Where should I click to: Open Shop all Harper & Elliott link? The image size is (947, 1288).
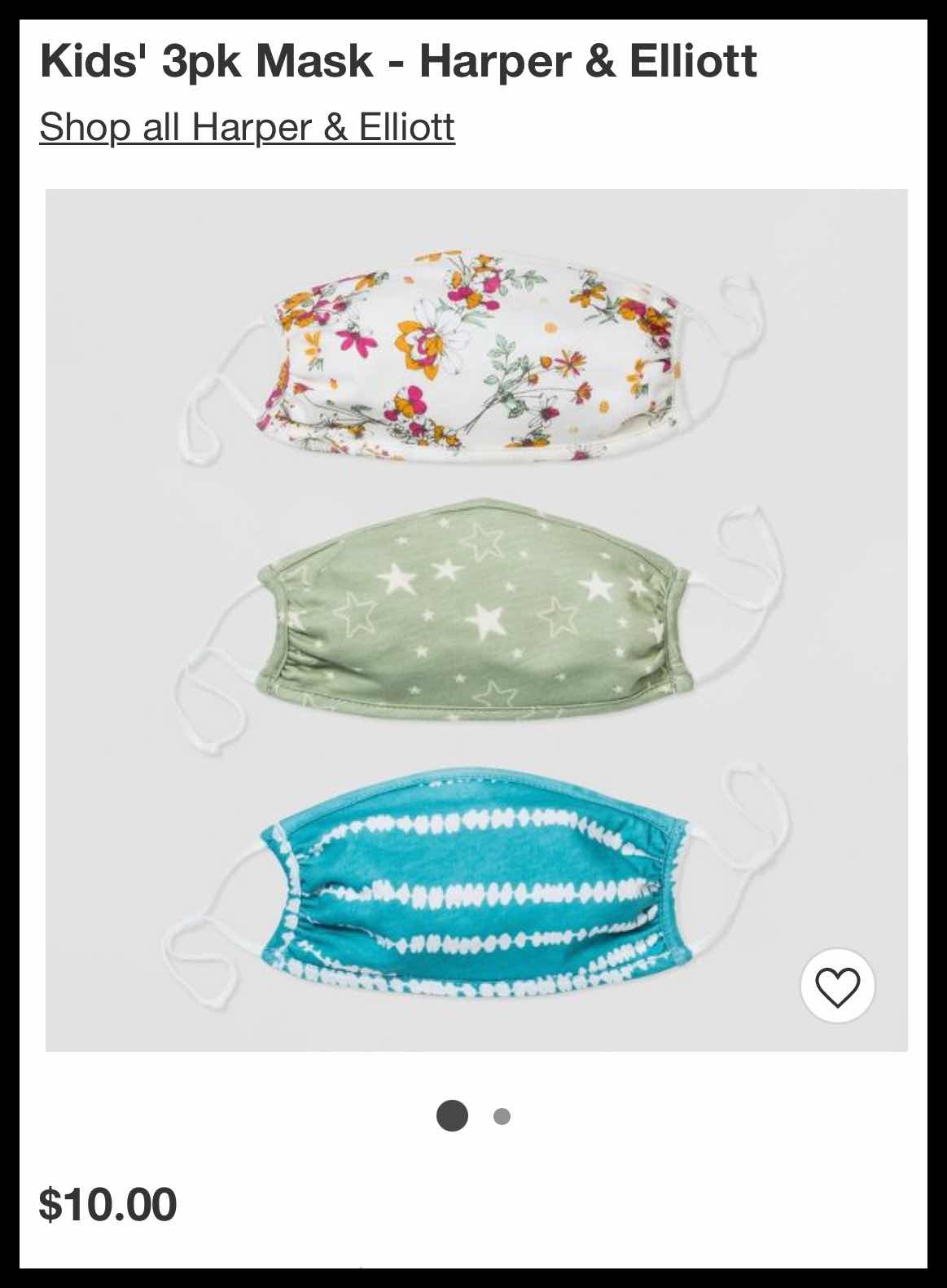(247, 127)
